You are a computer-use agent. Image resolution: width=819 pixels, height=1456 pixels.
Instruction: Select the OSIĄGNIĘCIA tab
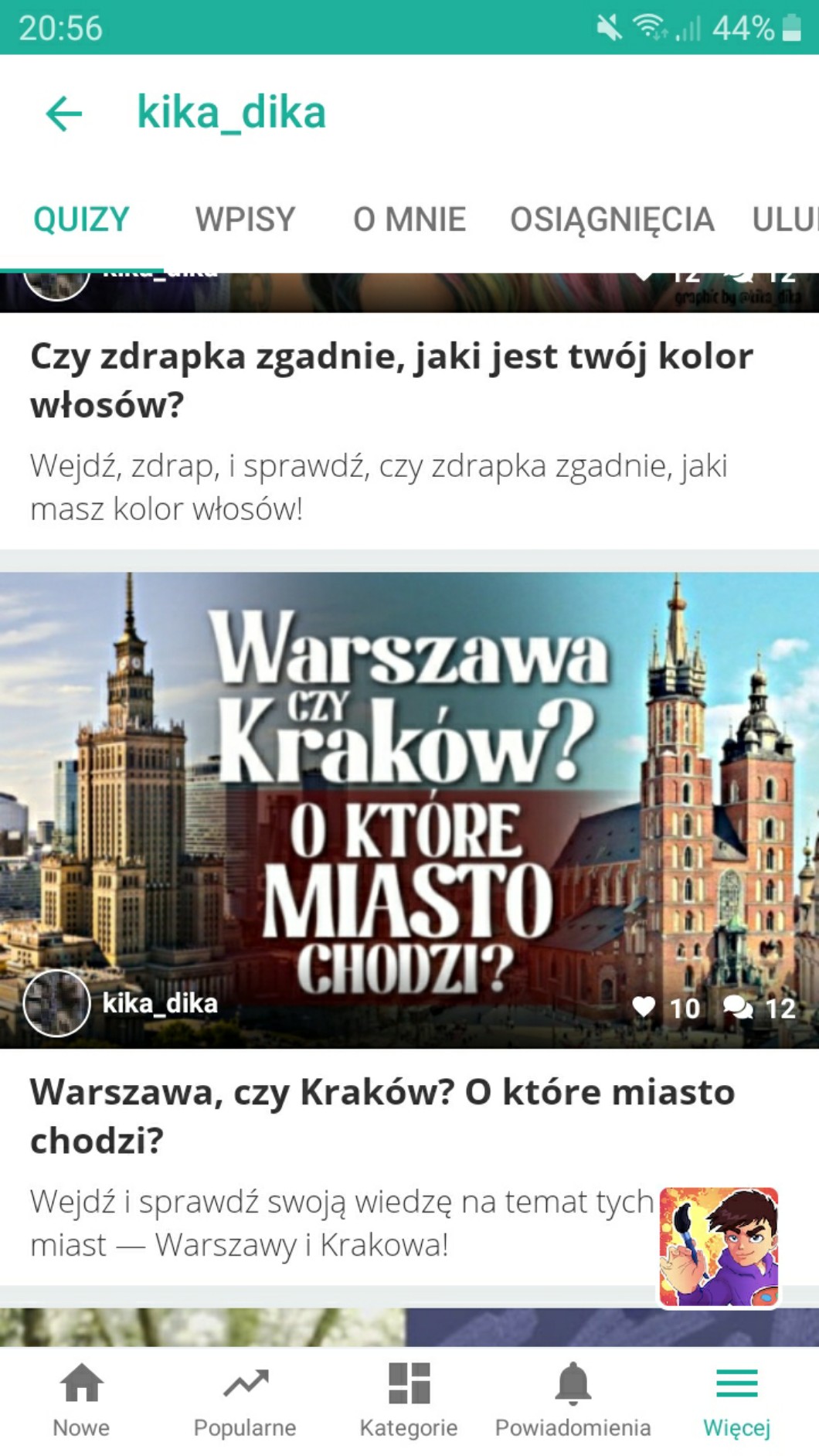611,219
